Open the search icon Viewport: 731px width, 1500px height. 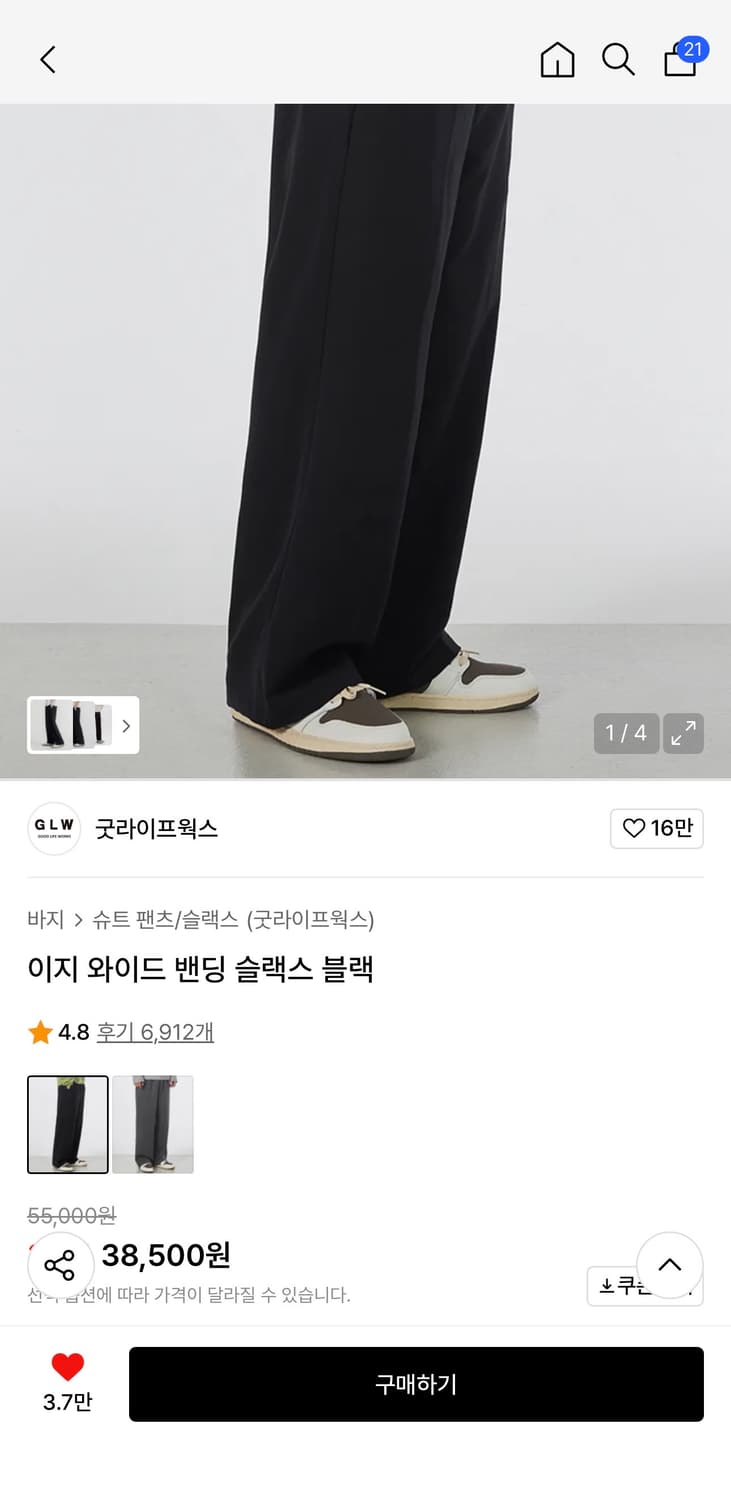pos(618,59)
